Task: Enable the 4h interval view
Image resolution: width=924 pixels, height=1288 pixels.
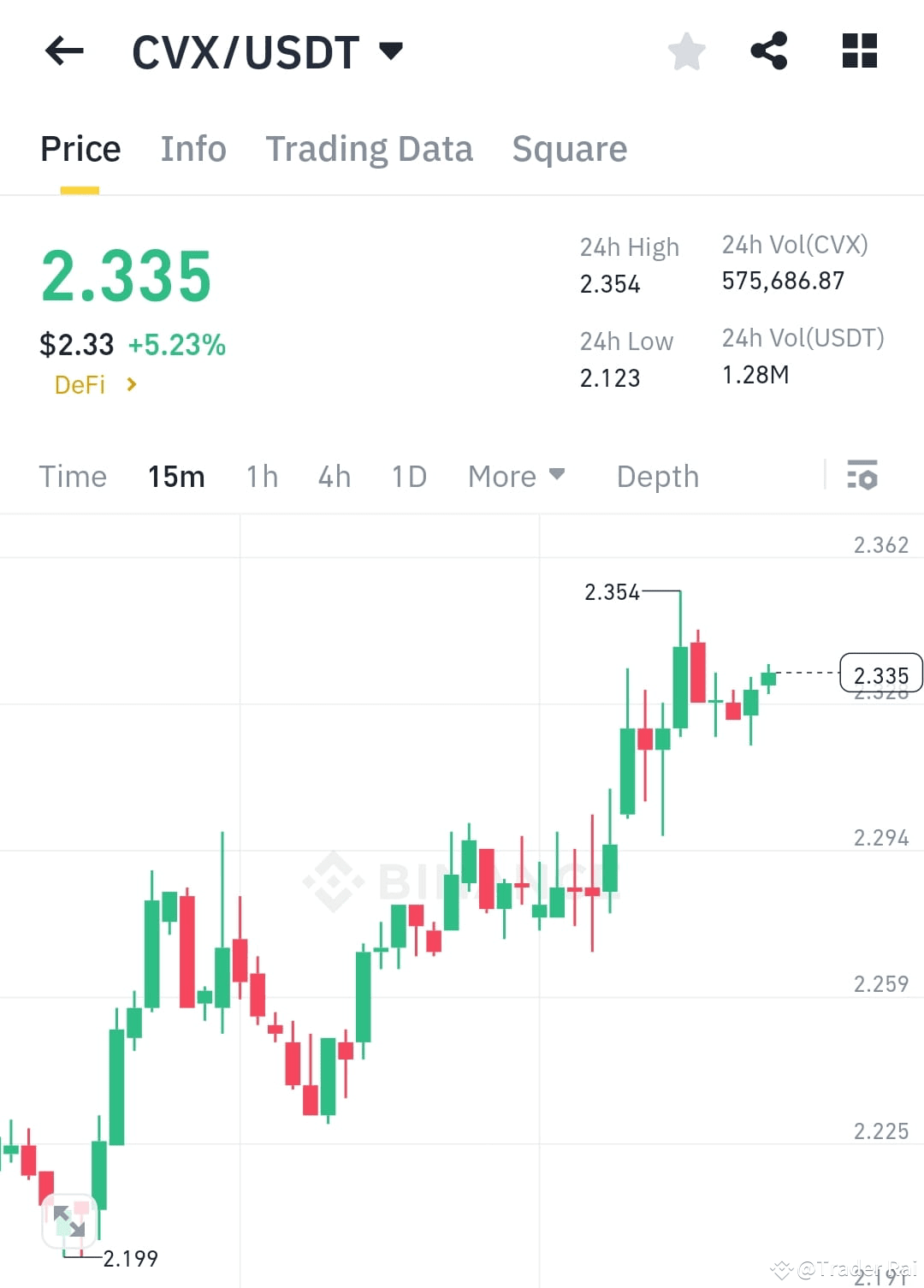Action: (x=334, y=476)
